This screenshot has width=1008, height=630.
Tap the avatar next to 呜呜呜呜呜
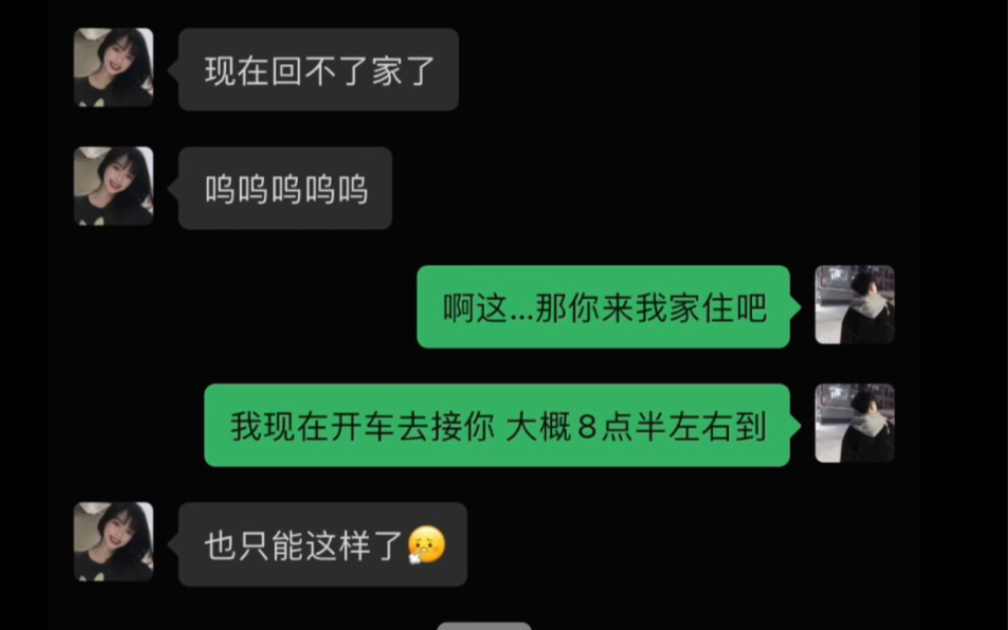(114, 187)
